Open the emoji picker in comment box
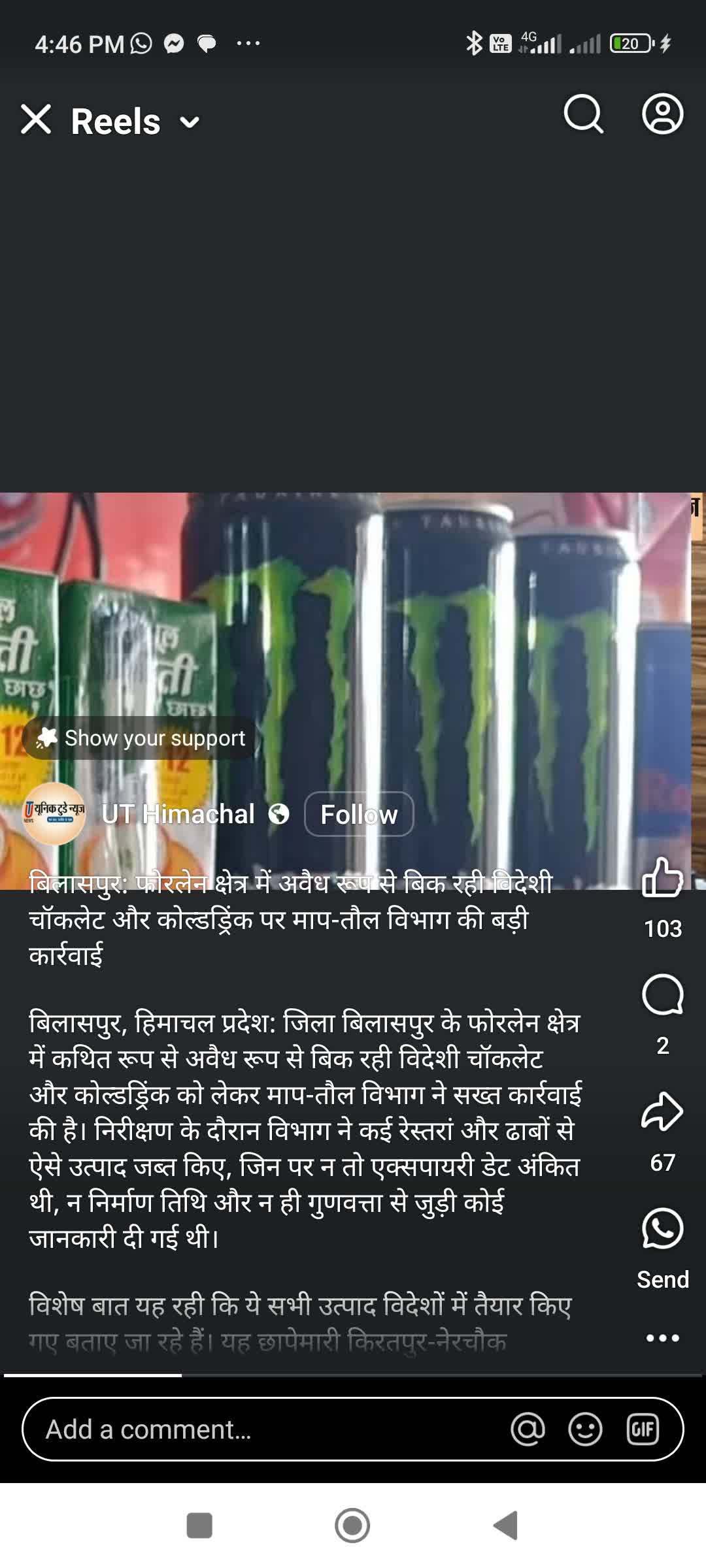This screenshot has width=706, height=1568. [x=585, y=1429]
